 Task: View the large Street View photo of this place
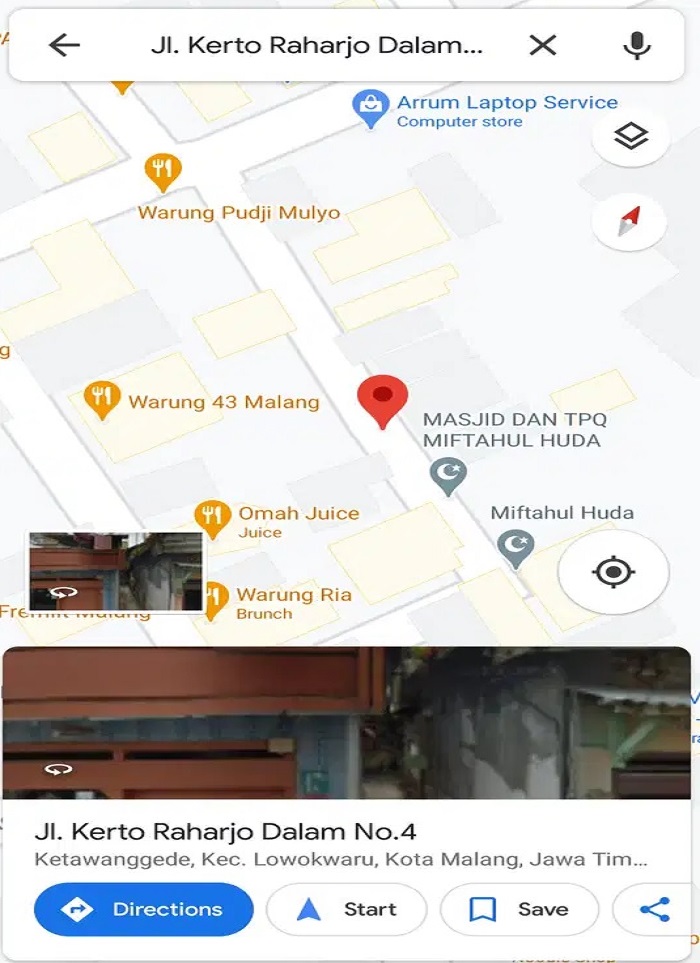[x=346, y=722]
